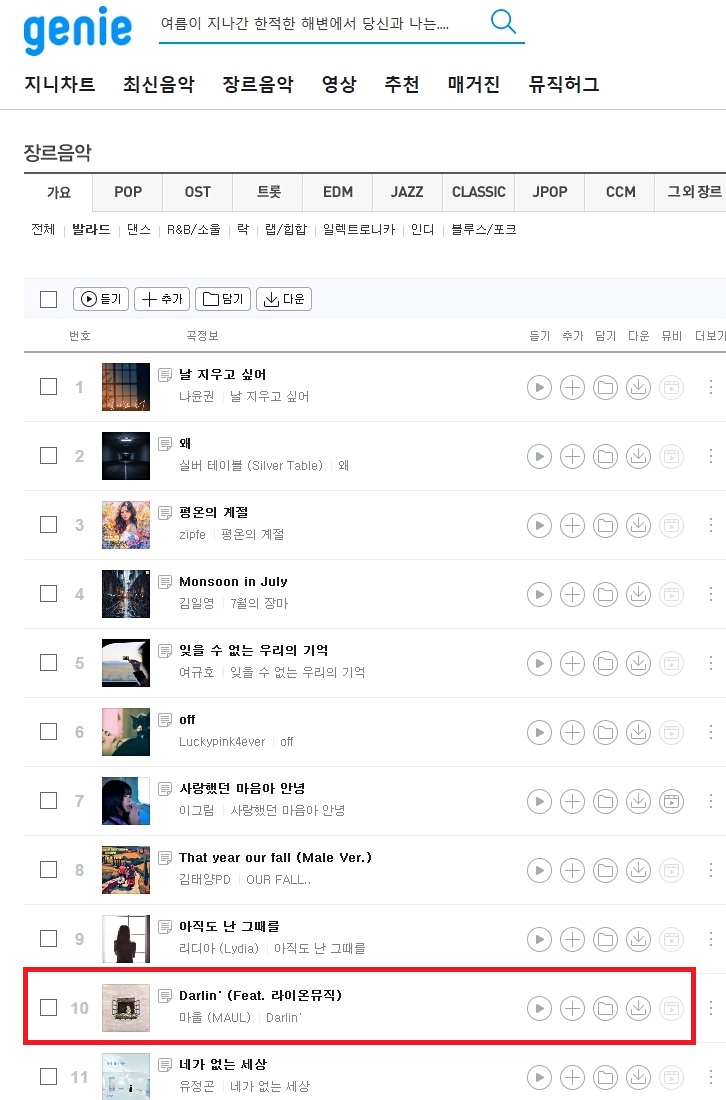Select the POP genre tab
Image resolution: width=726 pixels, height=1100 pixels.
pos(128,192)
